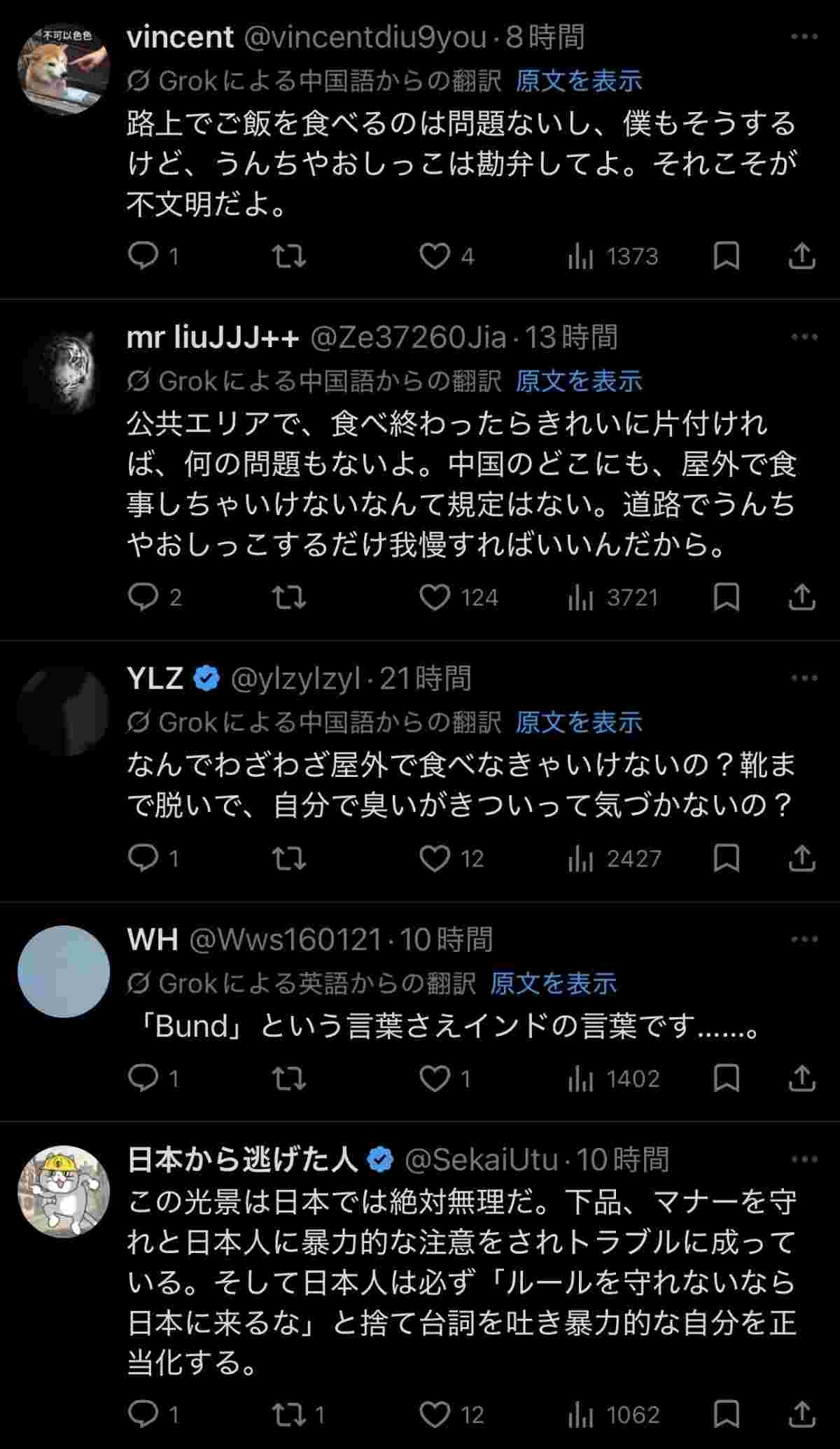Image resolution: width=840 pixels, height=1449 pixels.
Task: Reply to WH's post about Bund
Action: (x=144, y=1079)
